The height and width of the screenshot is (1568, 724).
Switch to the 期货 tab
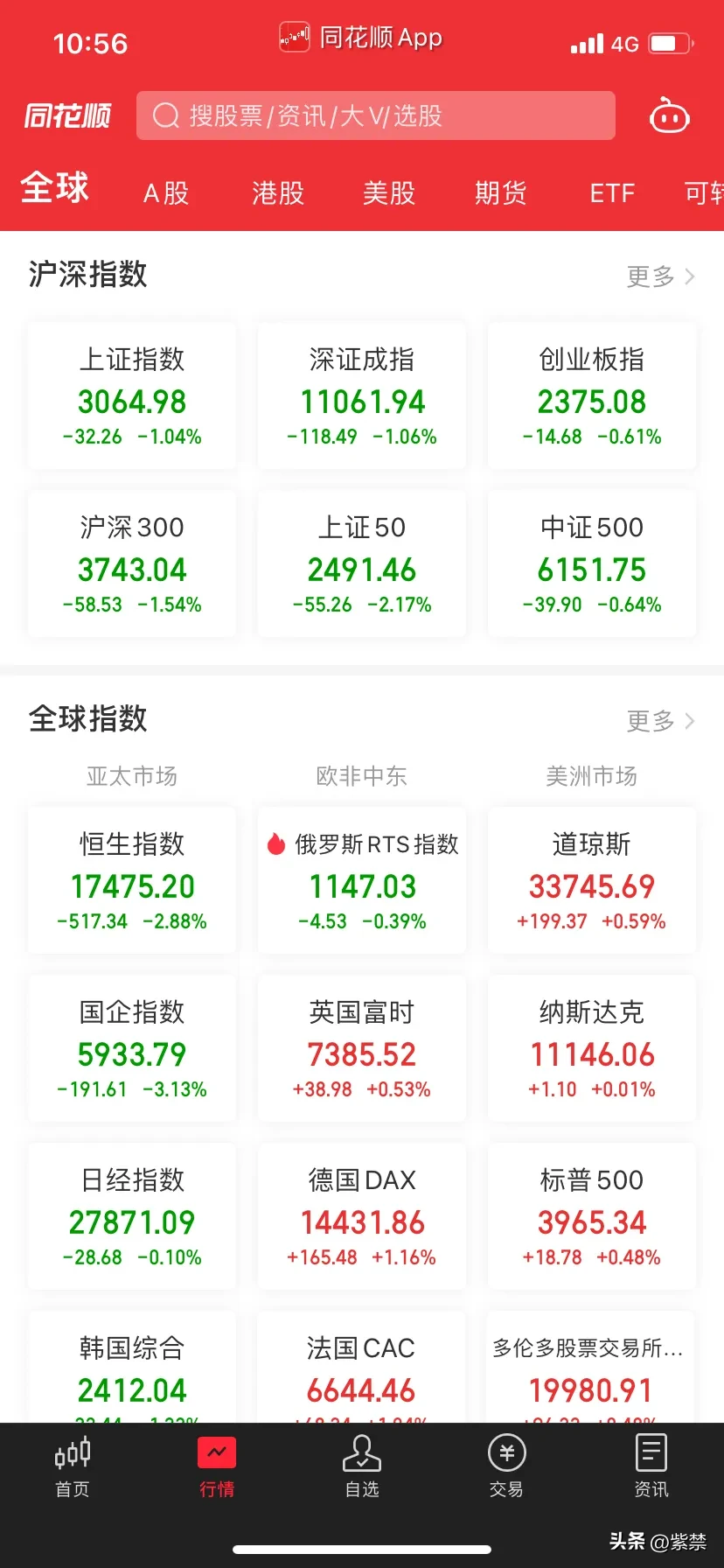click(x=501, y=192)
